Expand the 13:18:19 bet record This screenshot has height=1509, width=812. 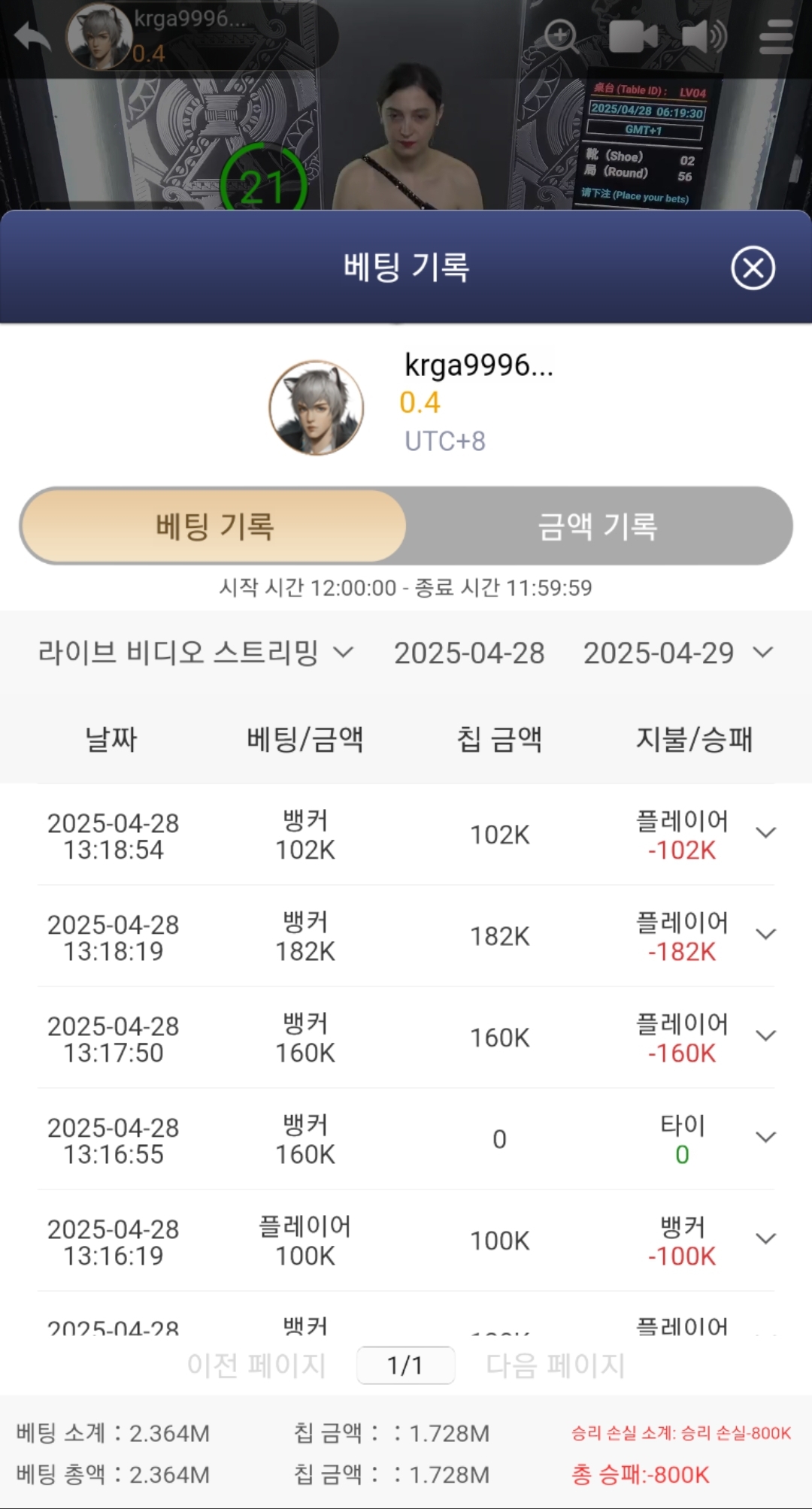pos(765,935)
